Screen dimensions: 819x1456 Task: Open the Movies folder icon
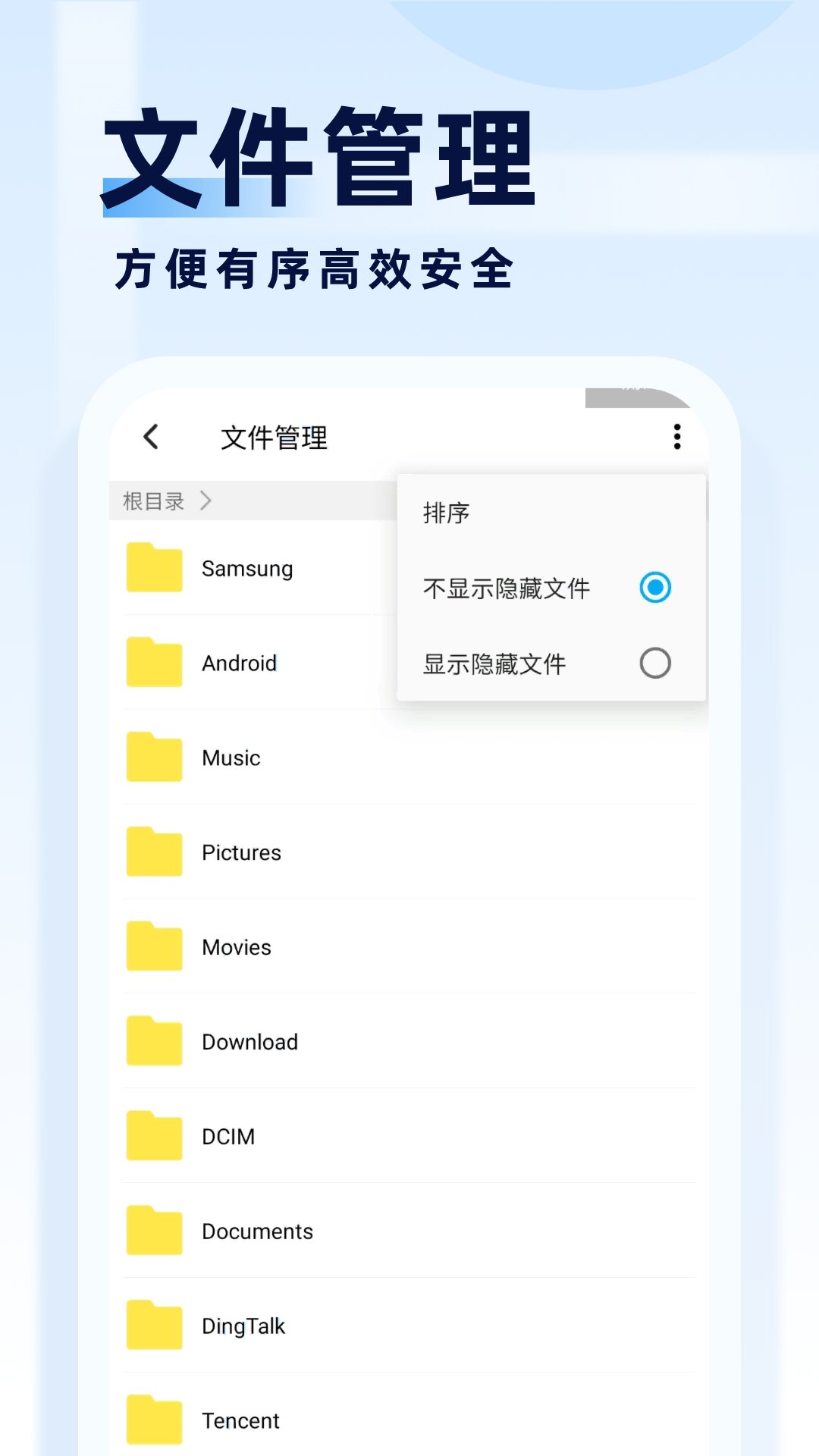pyautogui.click(x=154, y=947)
